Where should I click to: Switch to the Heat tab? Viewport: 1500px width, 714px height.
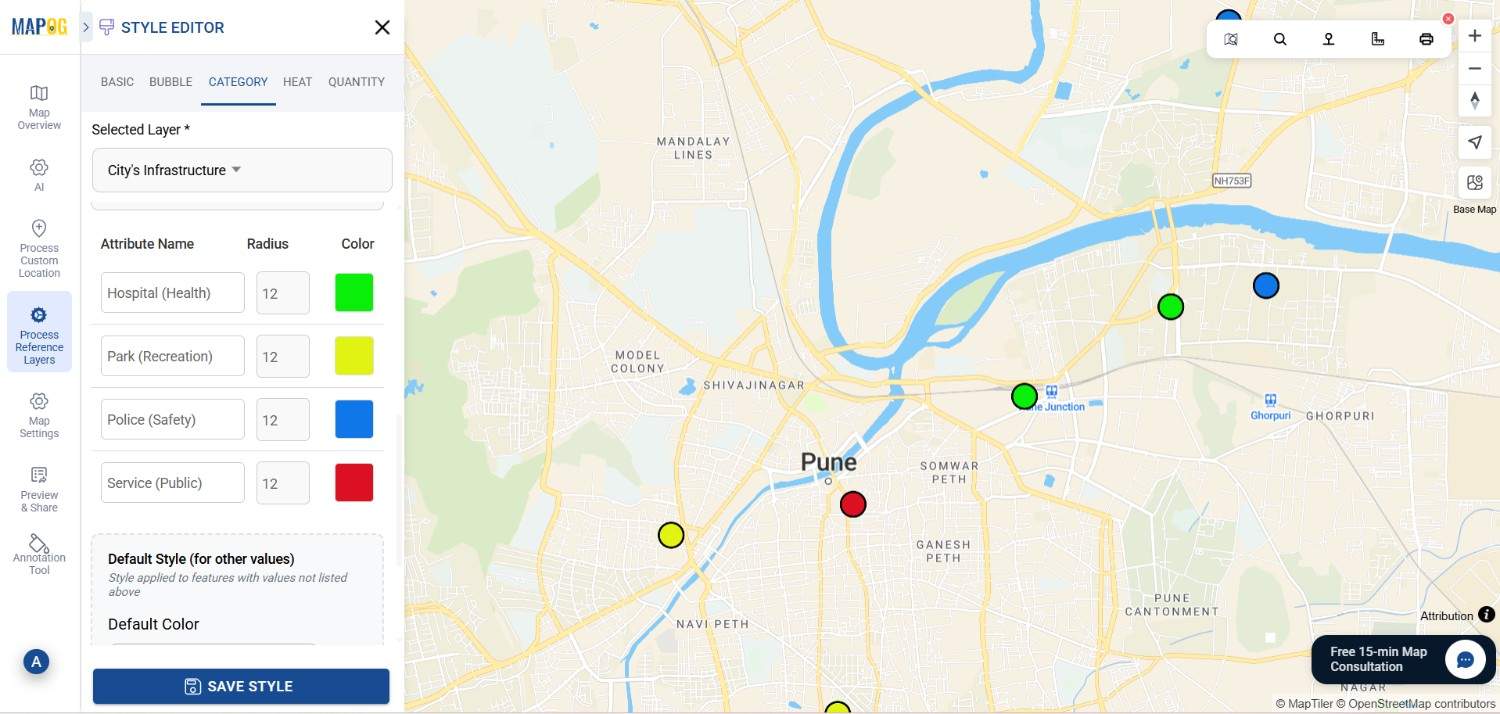pos(297,82)
